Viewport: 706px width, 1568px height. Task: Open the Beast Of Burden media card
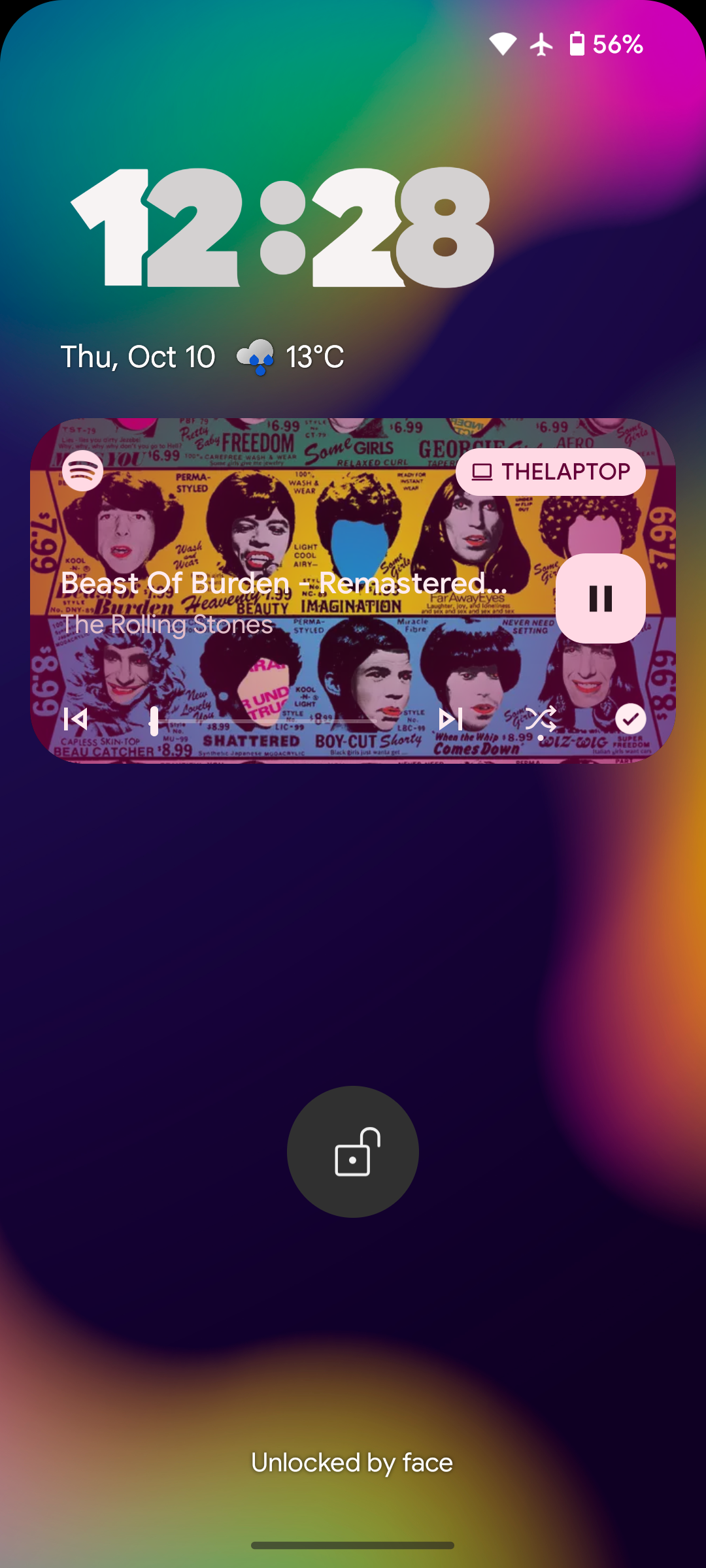[353, 591]
